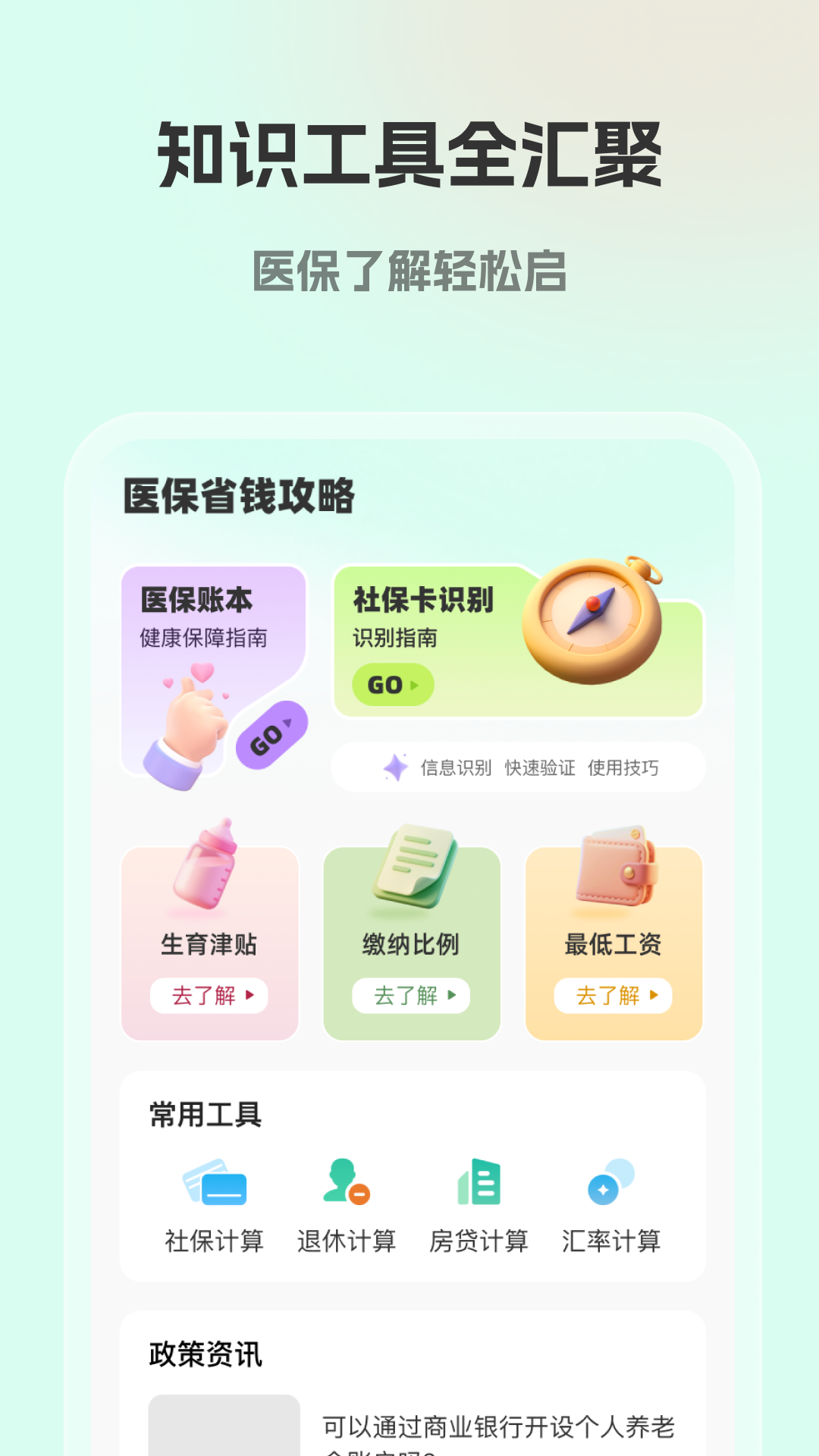
Task: Click the sparkle icon next to 信息识别
Action: click(x=397, y=767)
